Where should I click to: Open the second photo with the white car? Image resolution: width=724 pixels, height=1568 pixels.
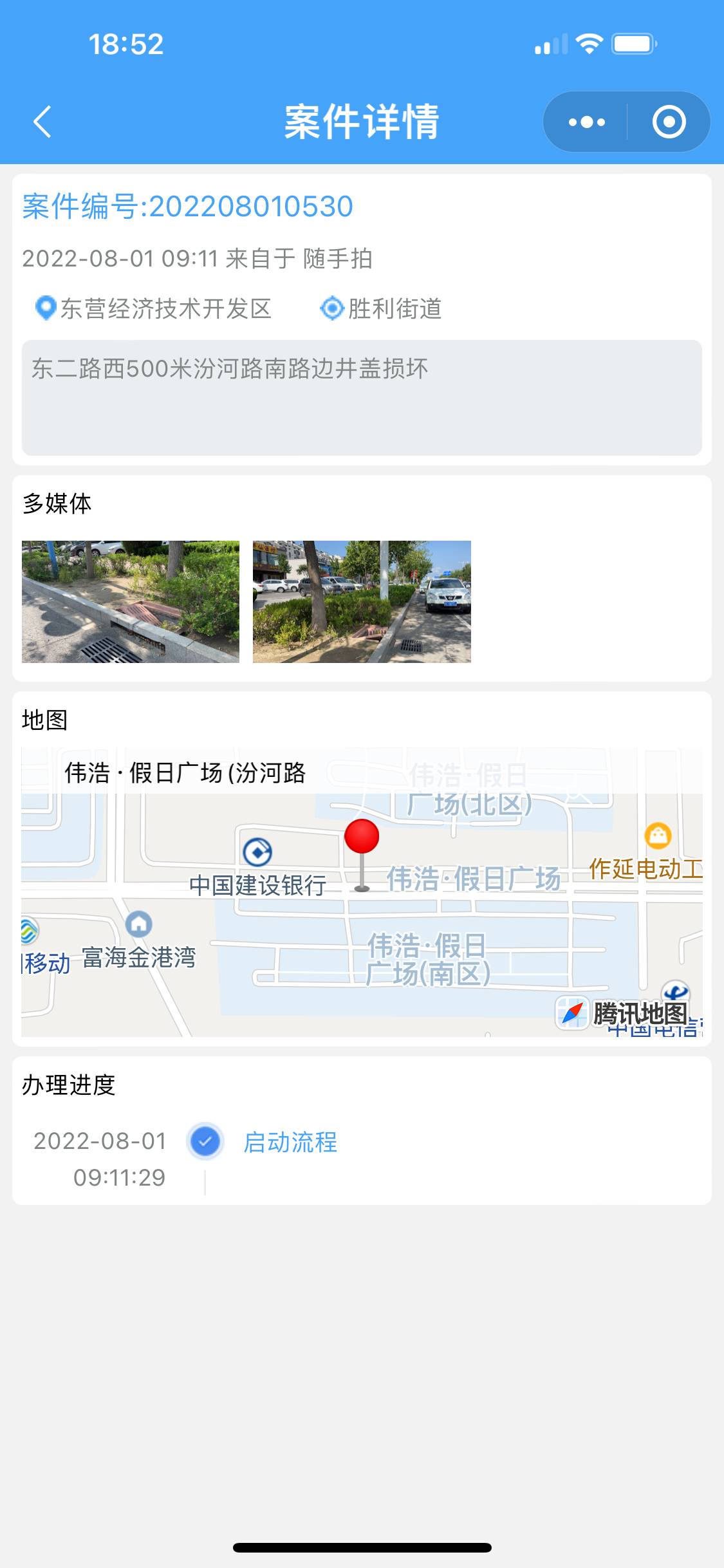[x=362, y=601]
